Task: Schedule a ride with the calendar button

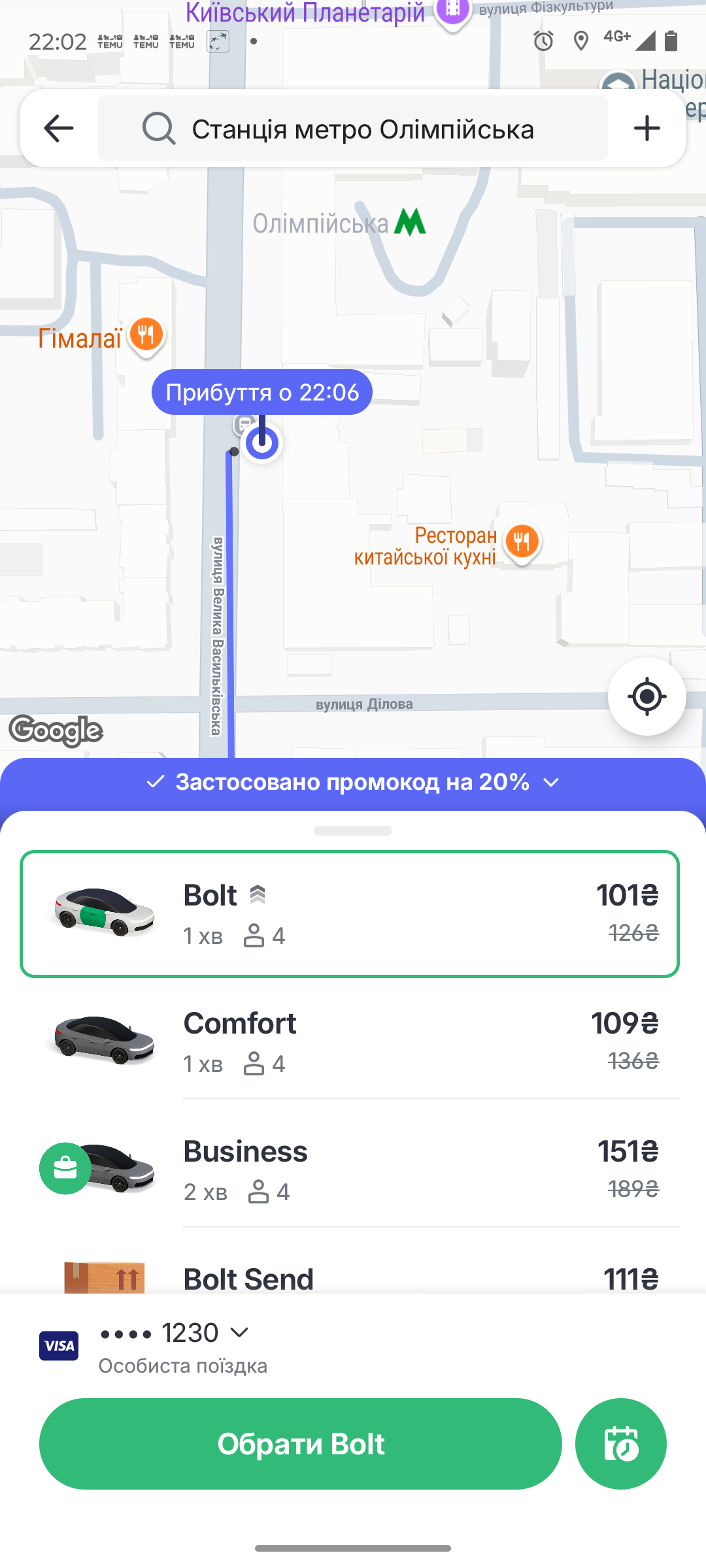Action: coord(620,1444)
